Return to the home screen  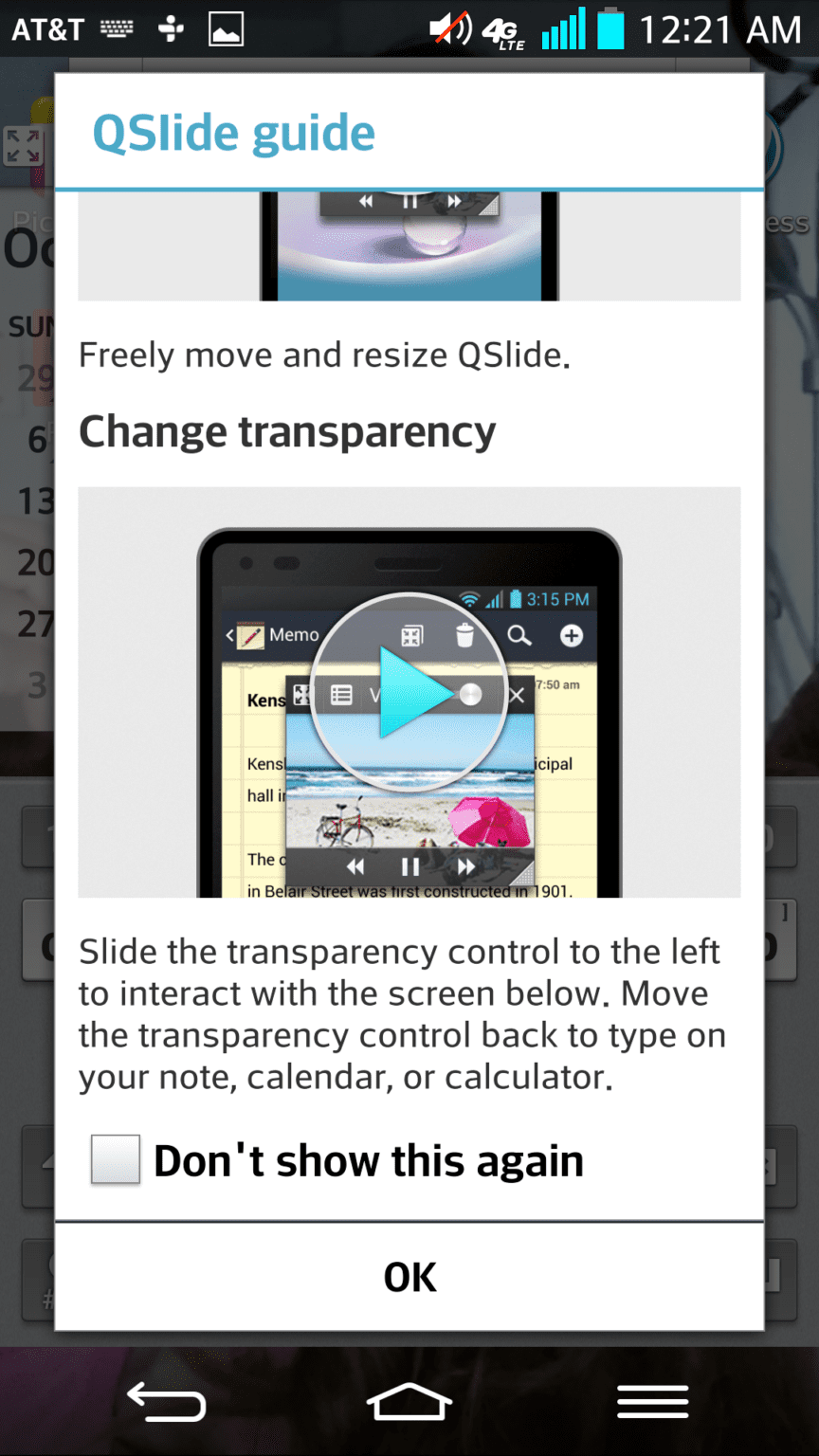(409, 1402)
